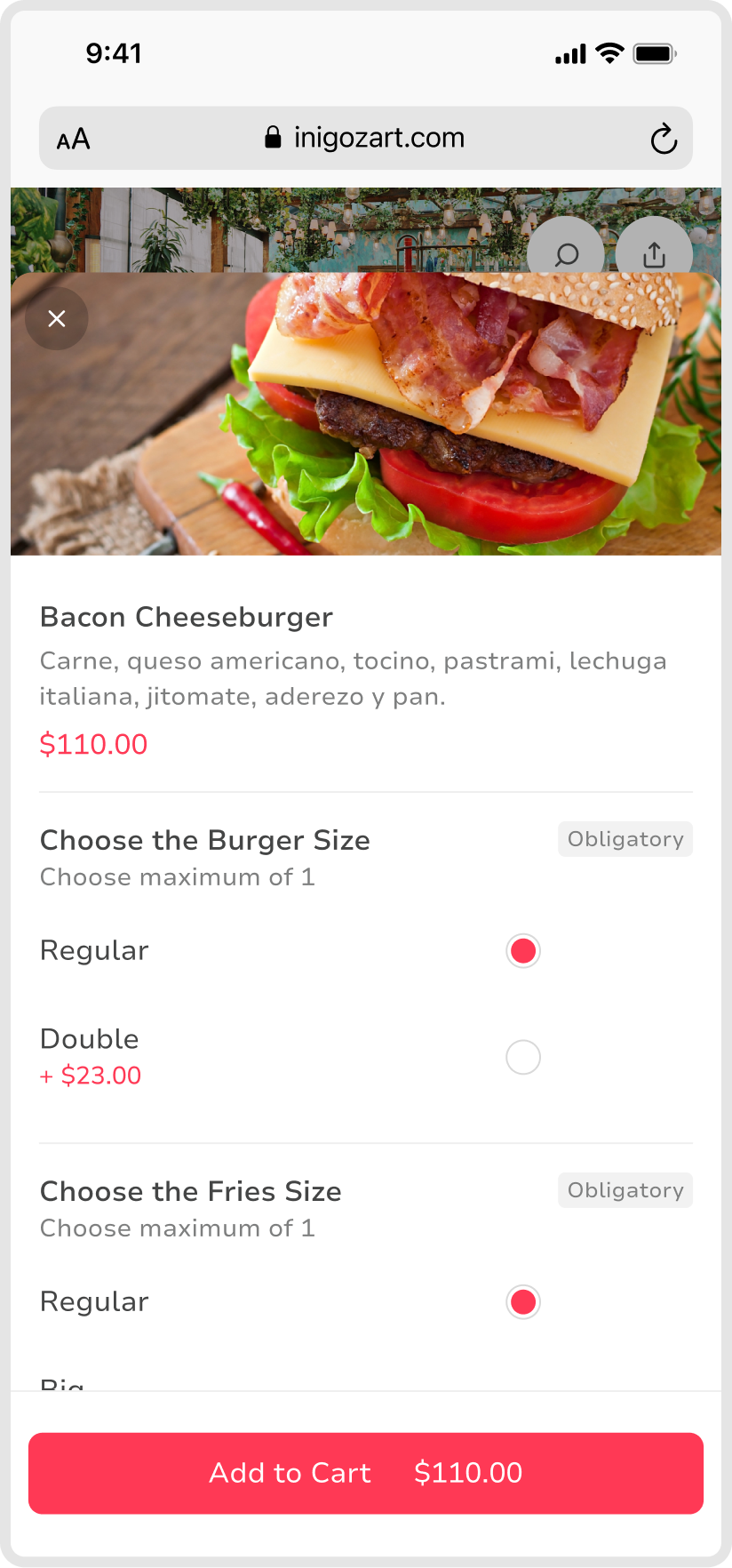732x1568 pixels.
Task: Tap the AA text size icon in Safari
Action: [75, 138]
